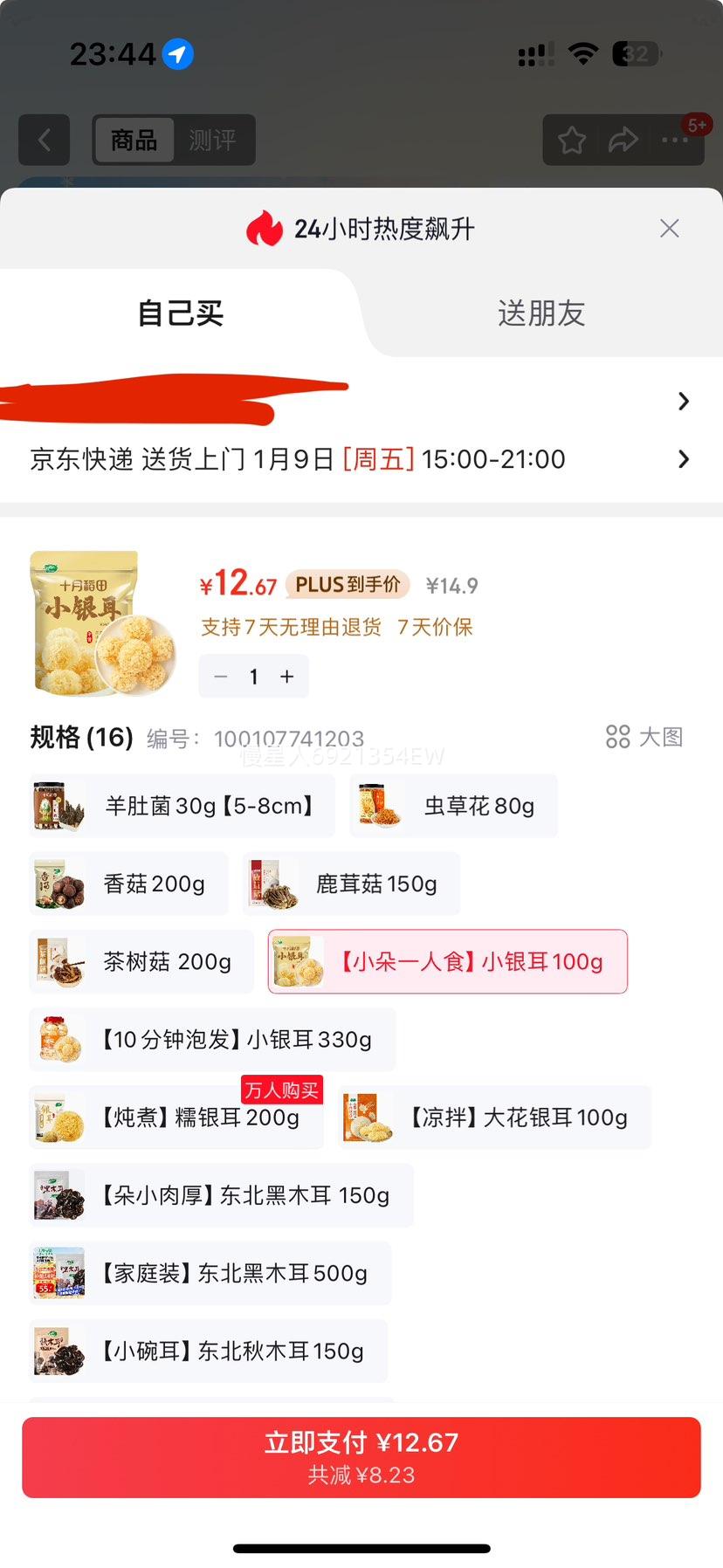Select the 虫草花 80g specification
This screenshot has width=723, height=1568.
click(x=453, y=805)
